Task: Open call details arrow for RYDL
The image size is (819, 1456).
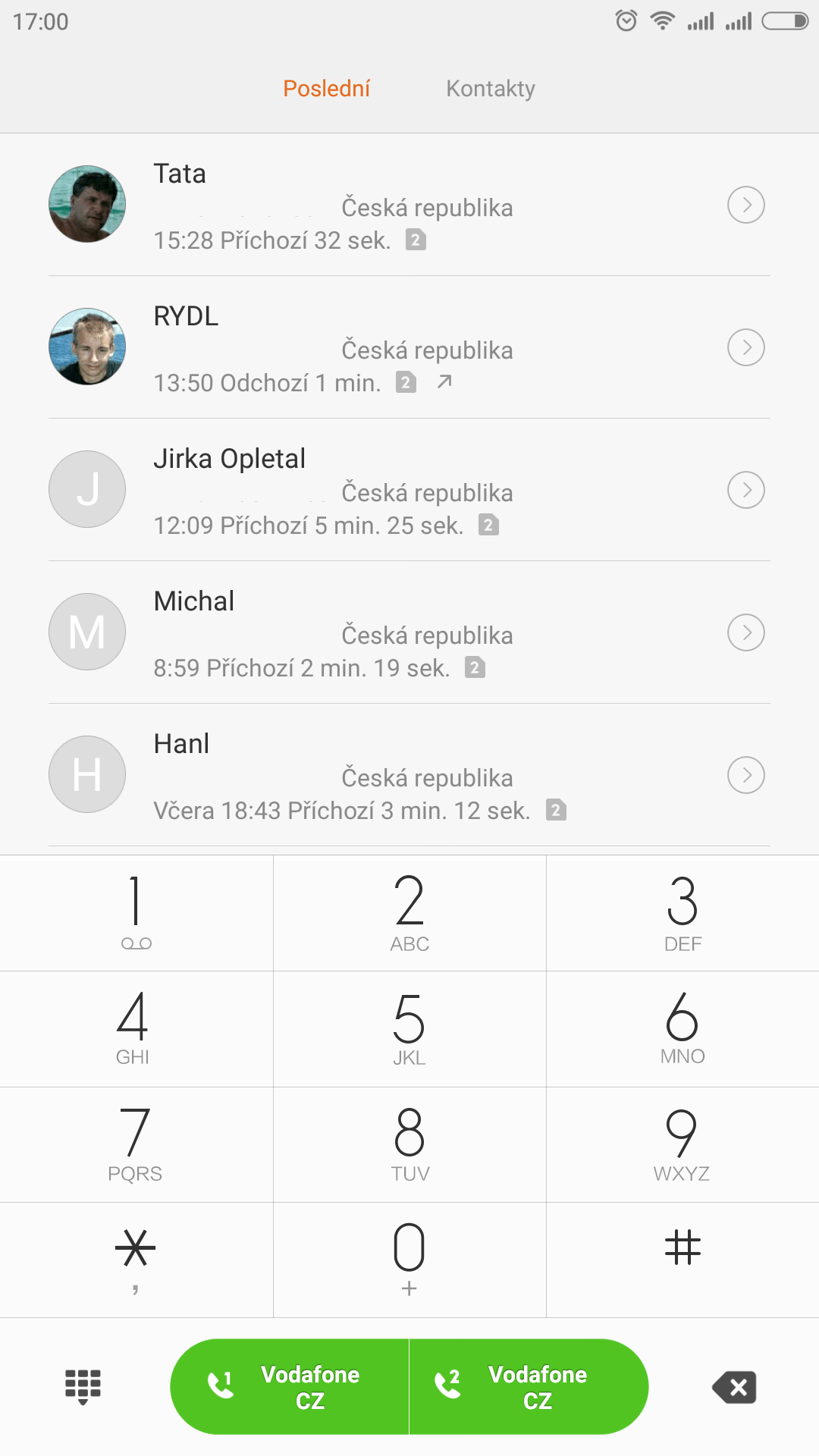Action: pyautogui.click(x=746, y=347)
